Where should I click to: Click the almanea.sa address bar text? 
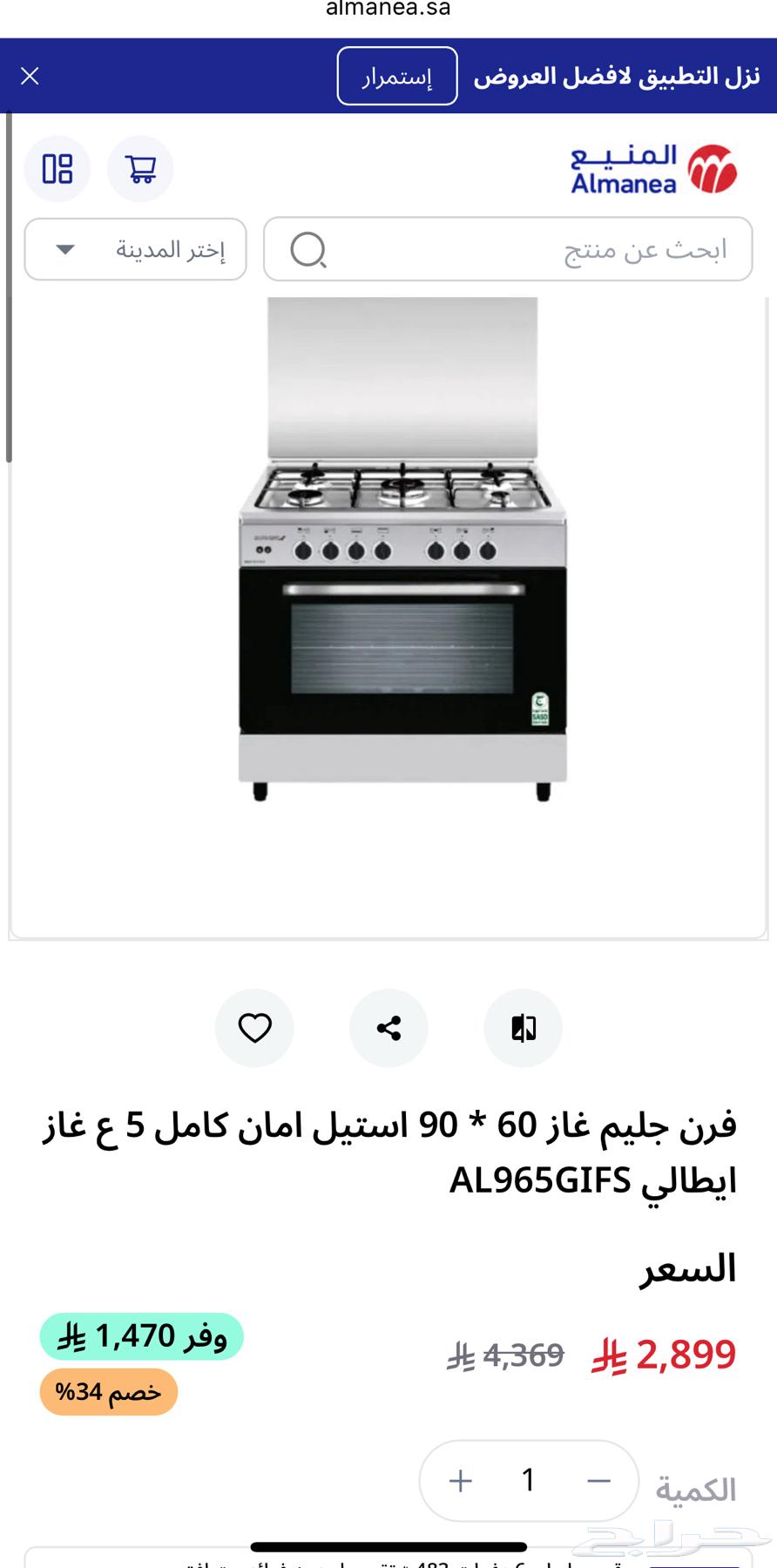click(x=388, y=10)
